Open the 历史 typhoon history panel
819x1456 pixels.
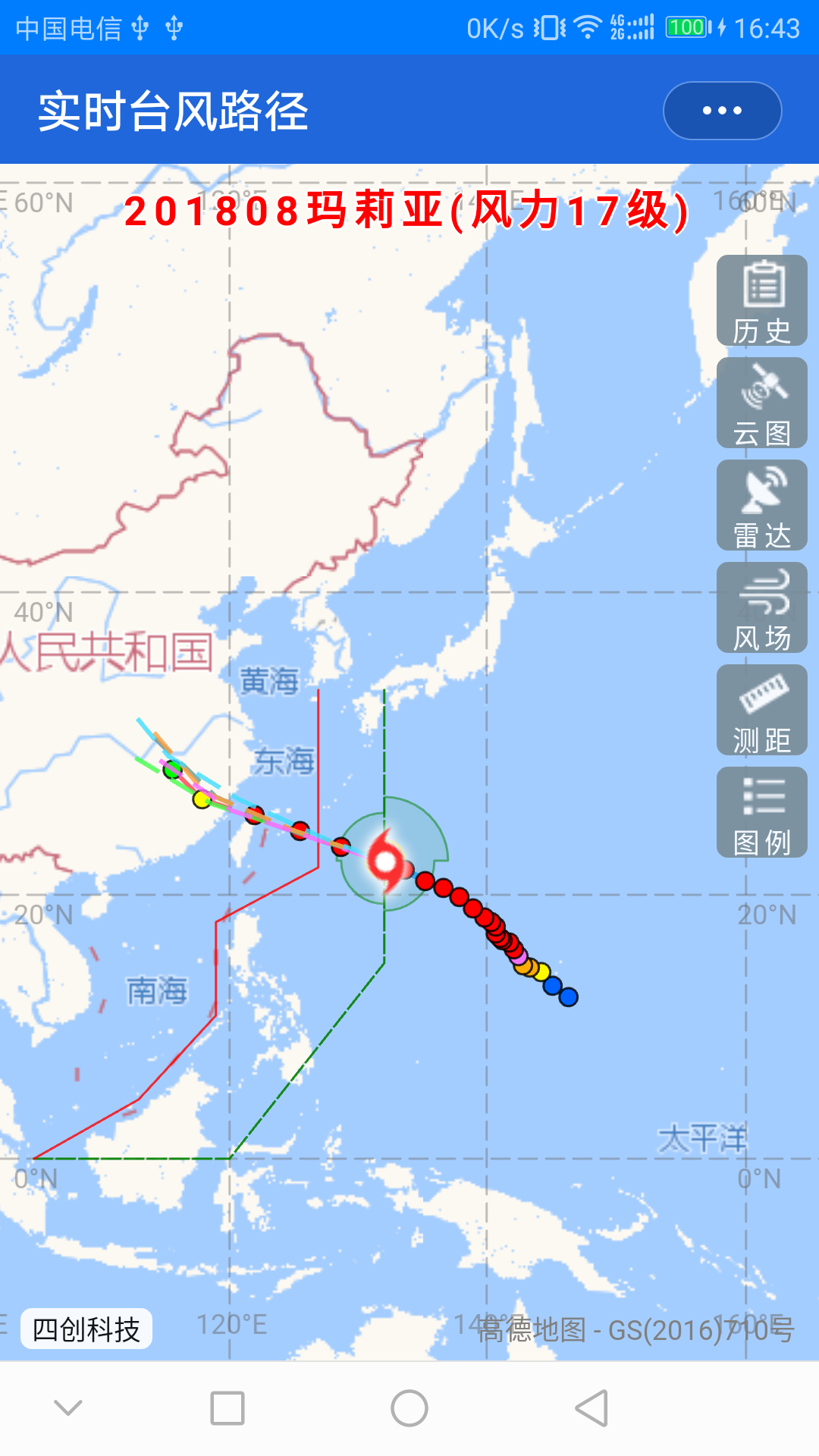[761, 301]
